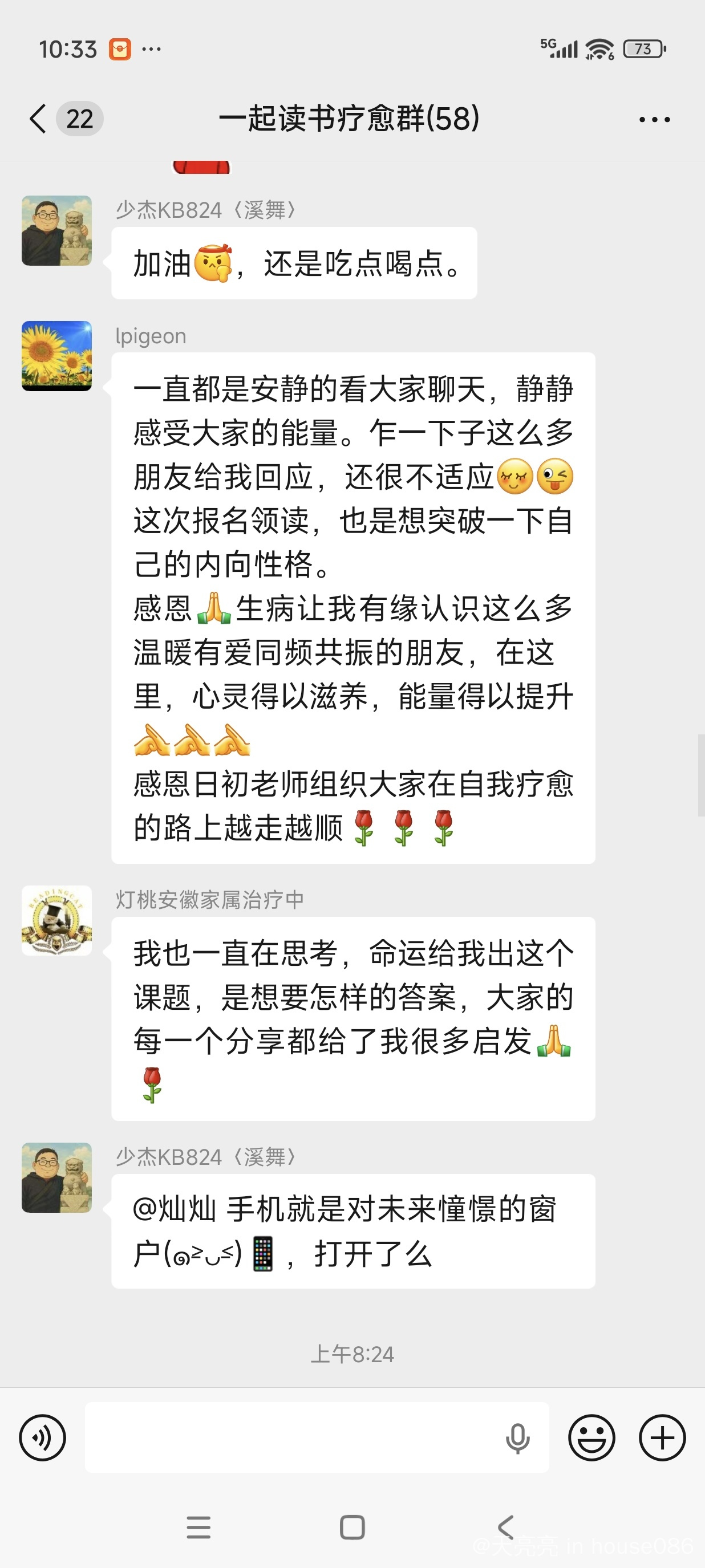705x1568 pixels.
Task: Tap the message text field
Action: (292, 1438)
